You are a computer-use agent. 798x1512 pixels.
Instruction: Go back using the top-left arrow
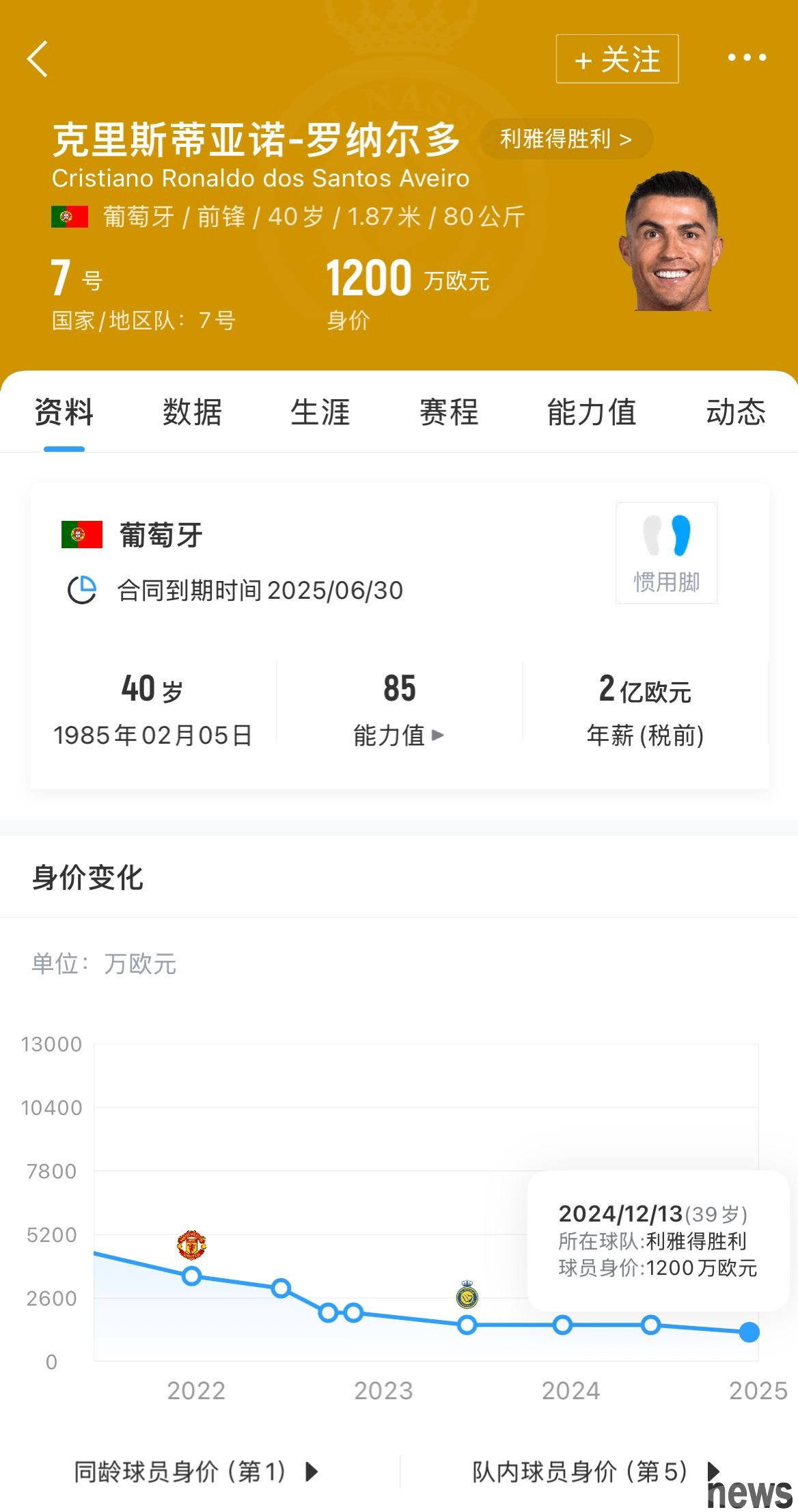click(38, 59)
